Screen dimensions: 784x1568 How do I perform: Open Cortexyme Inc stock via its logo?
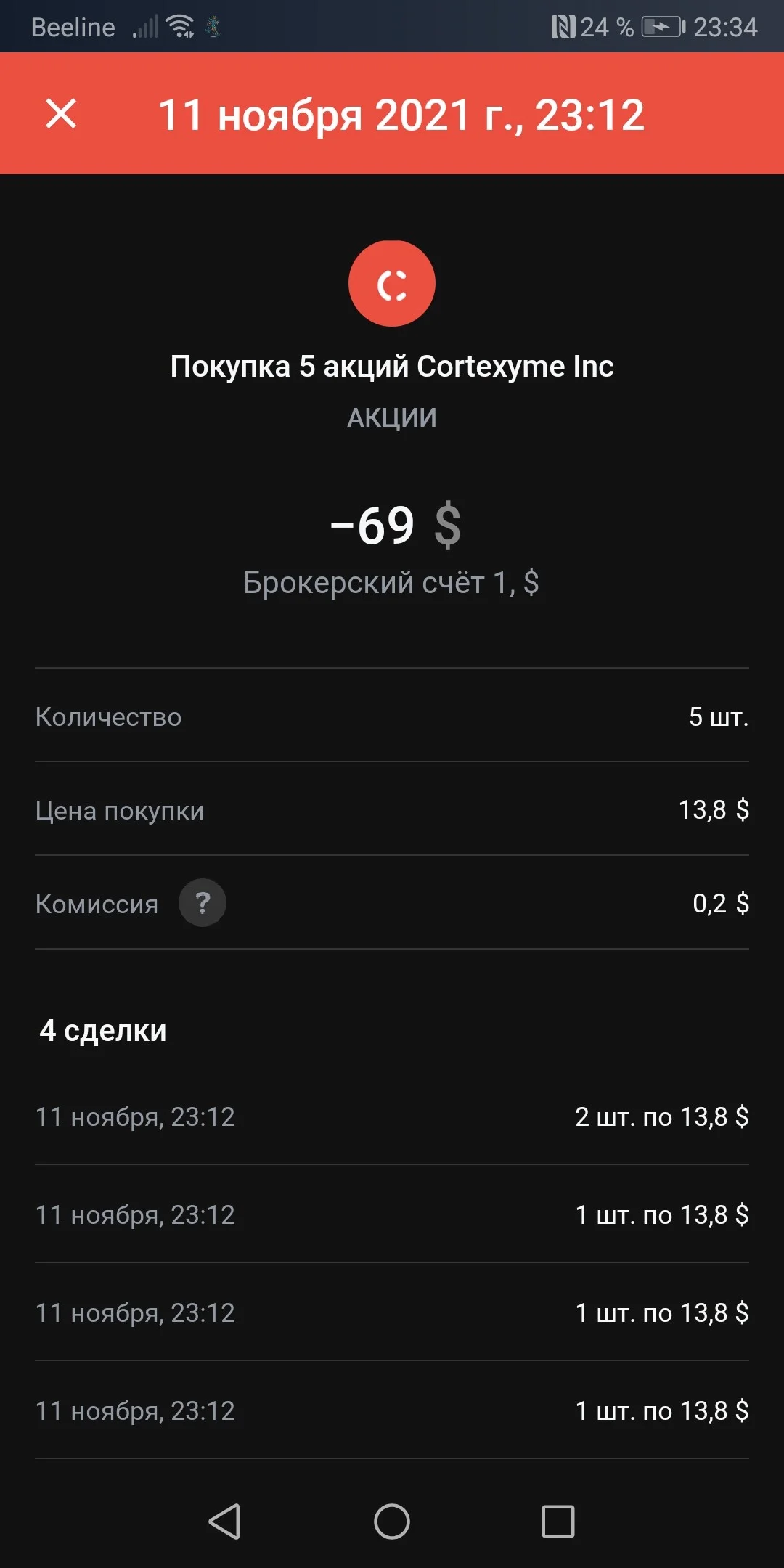coord(392,284)
